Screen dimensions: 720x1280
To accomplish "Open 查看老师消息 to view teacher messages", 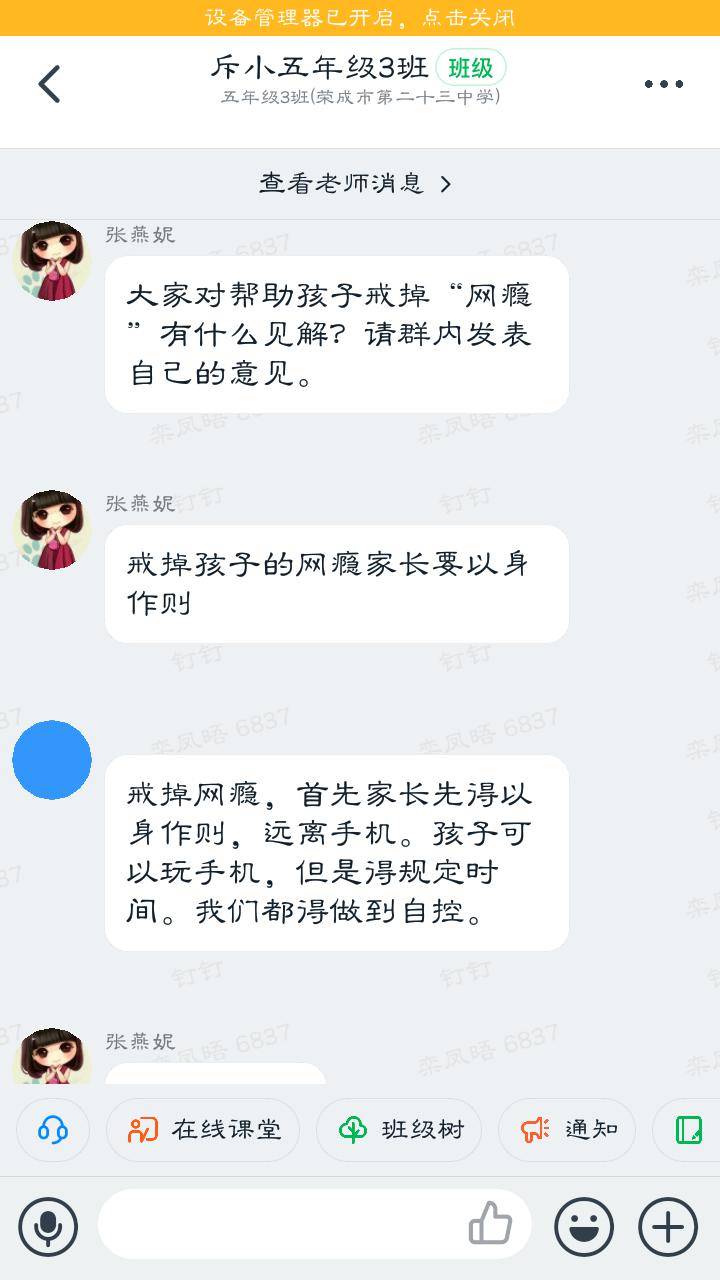I will pyautogui.click(x=342, y=184).
